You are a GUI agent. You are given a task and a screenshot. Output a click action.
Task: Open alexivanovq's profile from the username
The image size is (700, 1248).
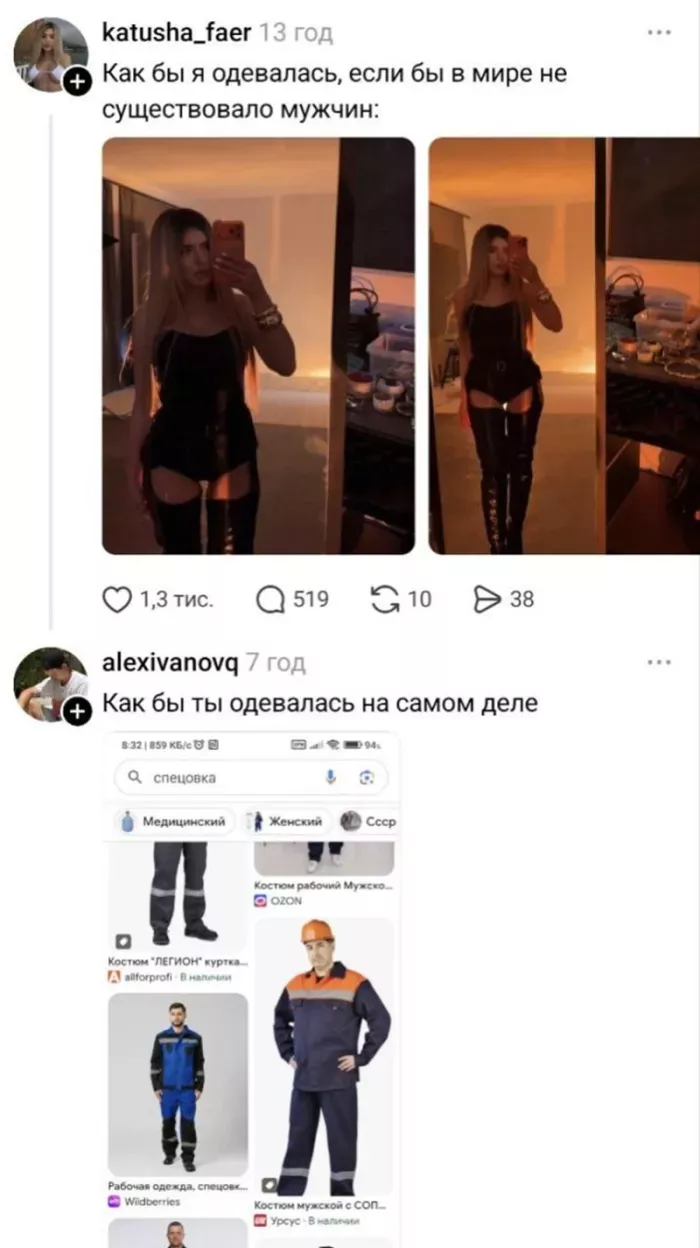170,662
